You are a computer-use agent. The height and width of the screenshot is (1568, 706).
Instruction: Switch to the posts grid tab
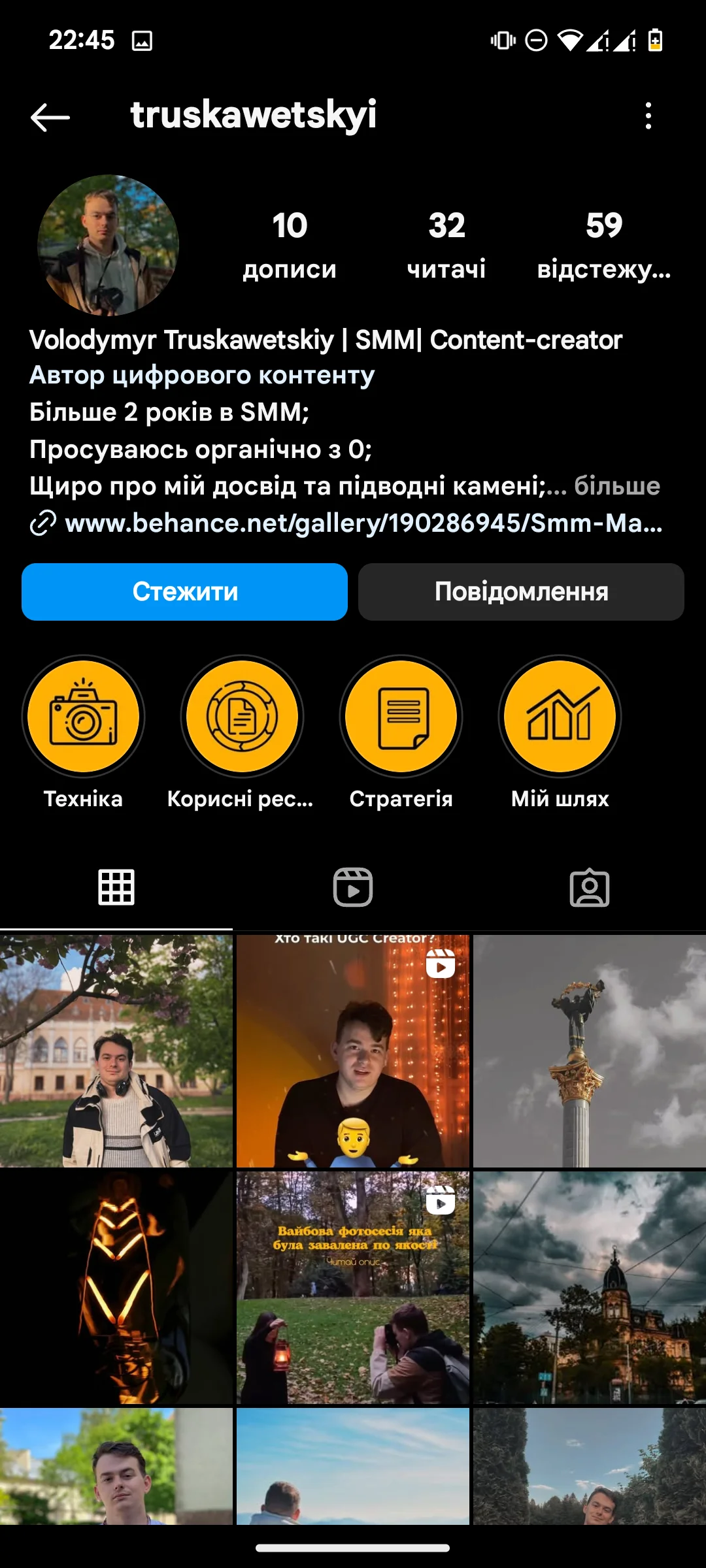click(116, 887)
